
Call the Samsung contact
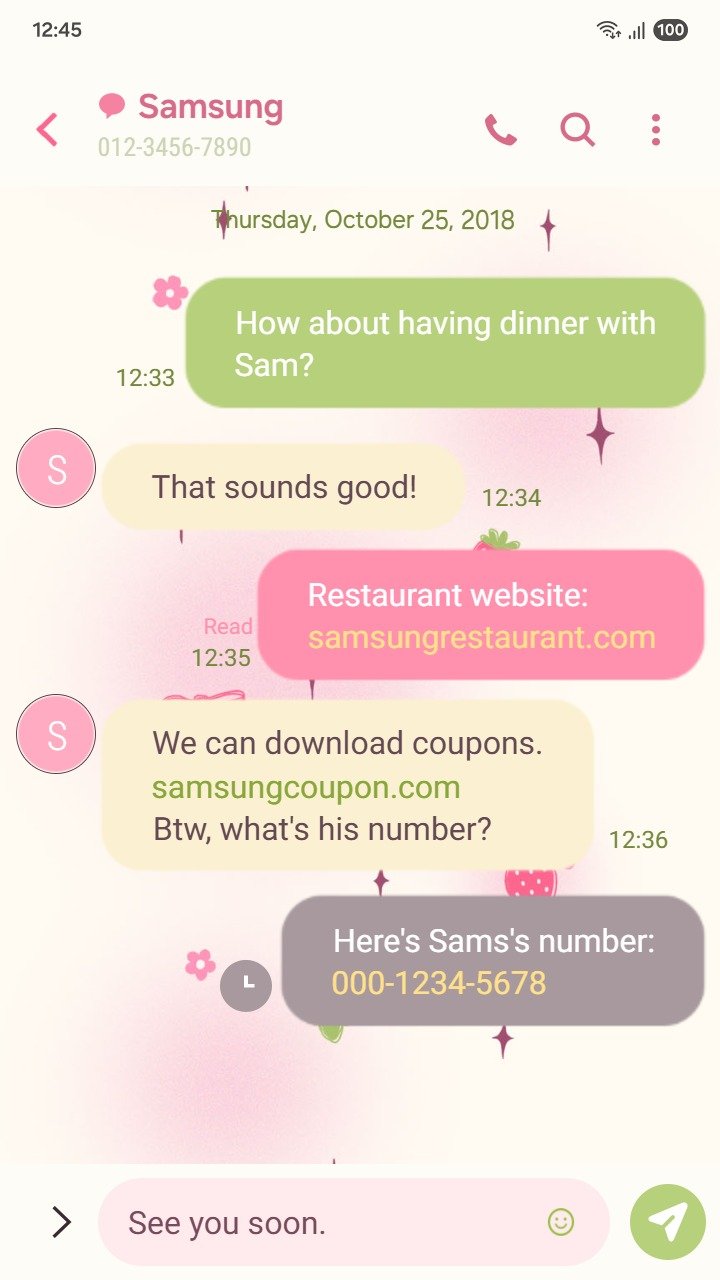tap(500, 129)
